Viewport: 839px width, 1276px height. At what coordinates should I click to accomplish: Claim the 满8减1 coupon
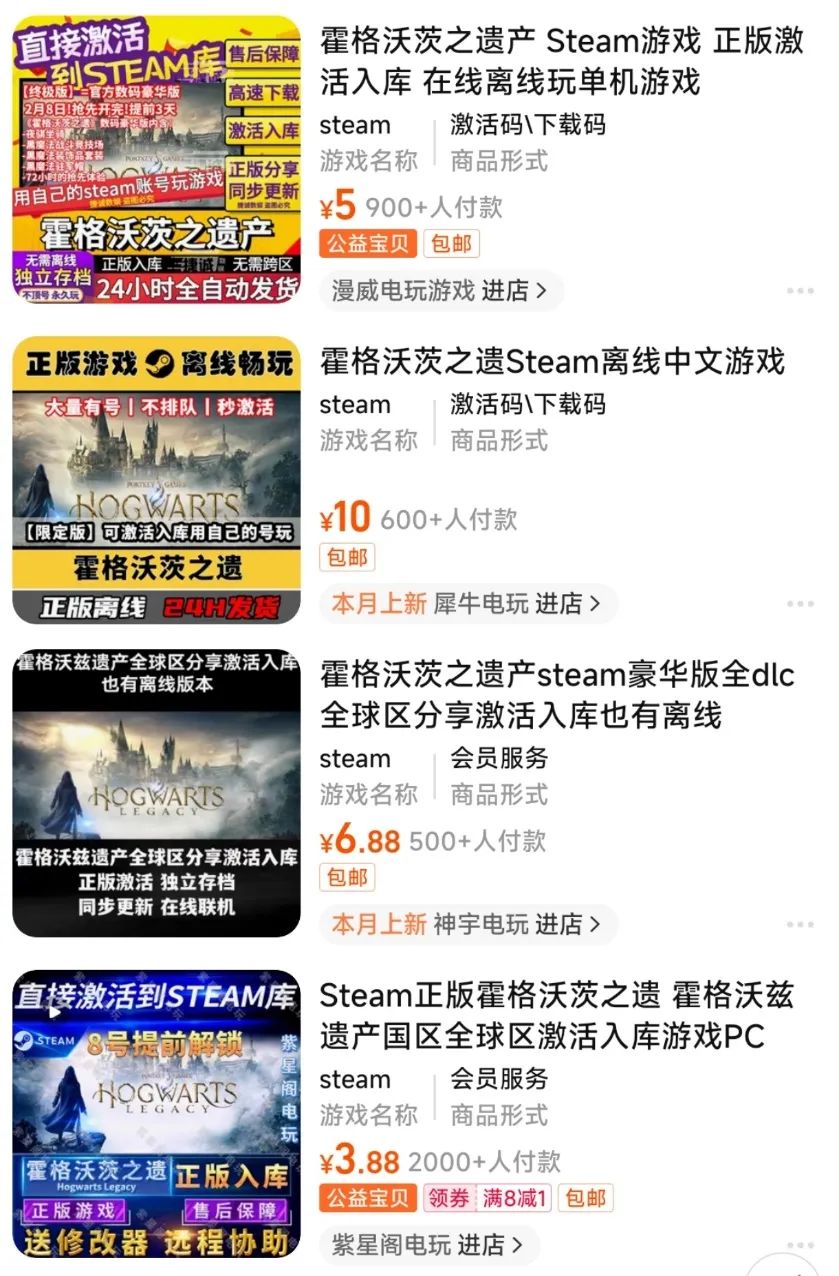[487, 1198]
